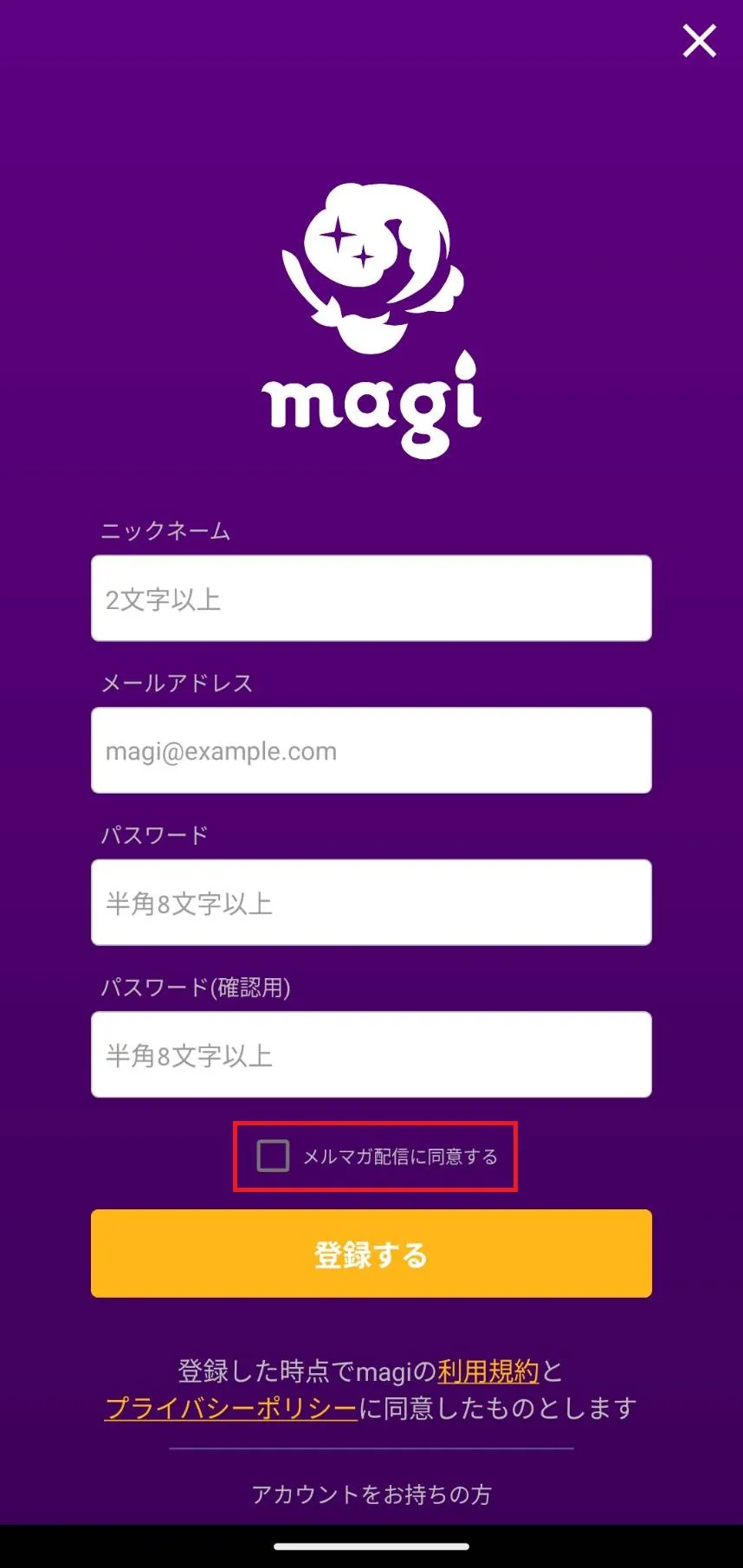The height and width of the screenshot is (1568, 743).
Task: Open the プライバシーポリシー link
Action: tap(231, 1409)
